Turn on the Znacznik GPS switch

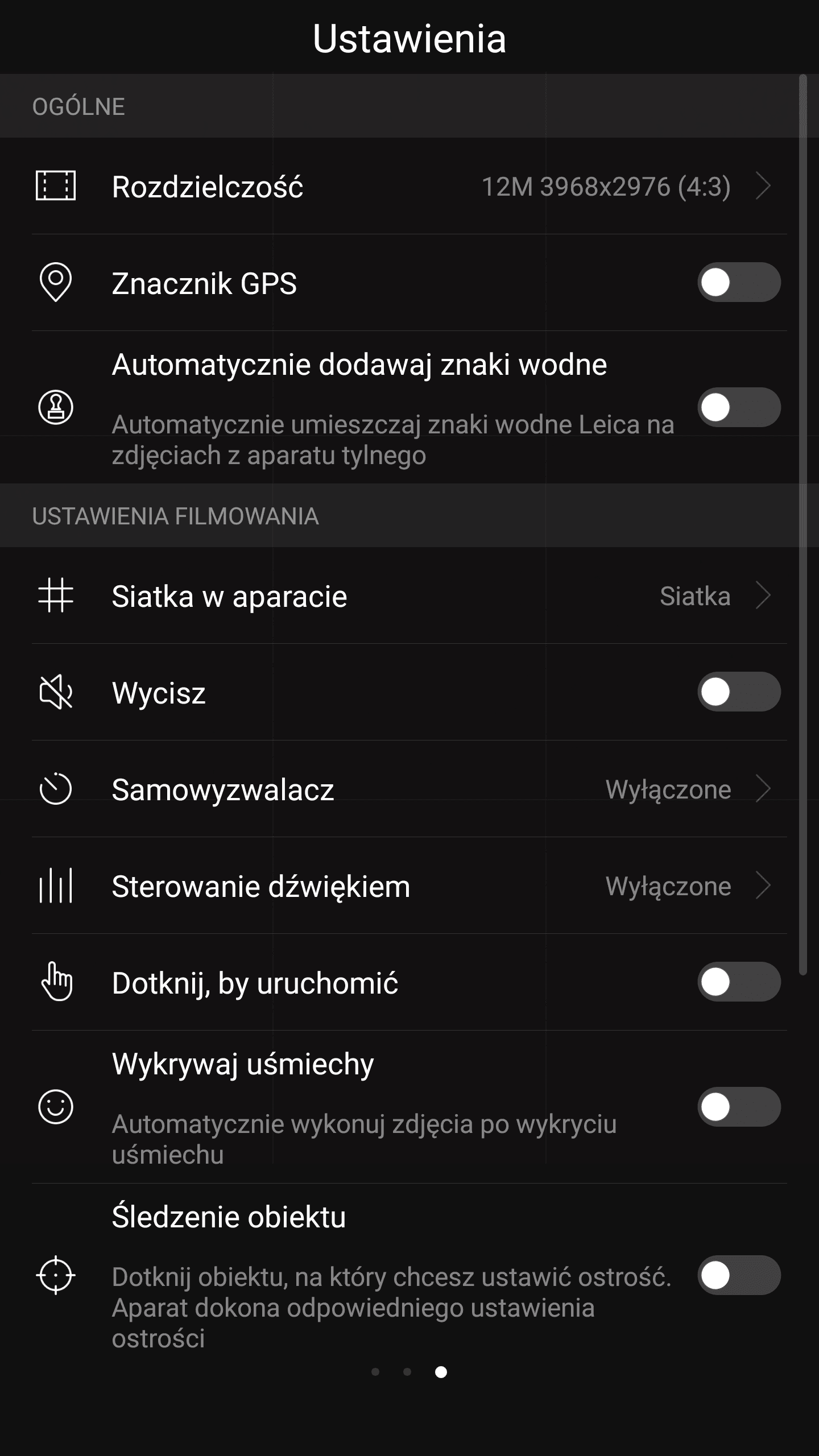click(738, 283)
